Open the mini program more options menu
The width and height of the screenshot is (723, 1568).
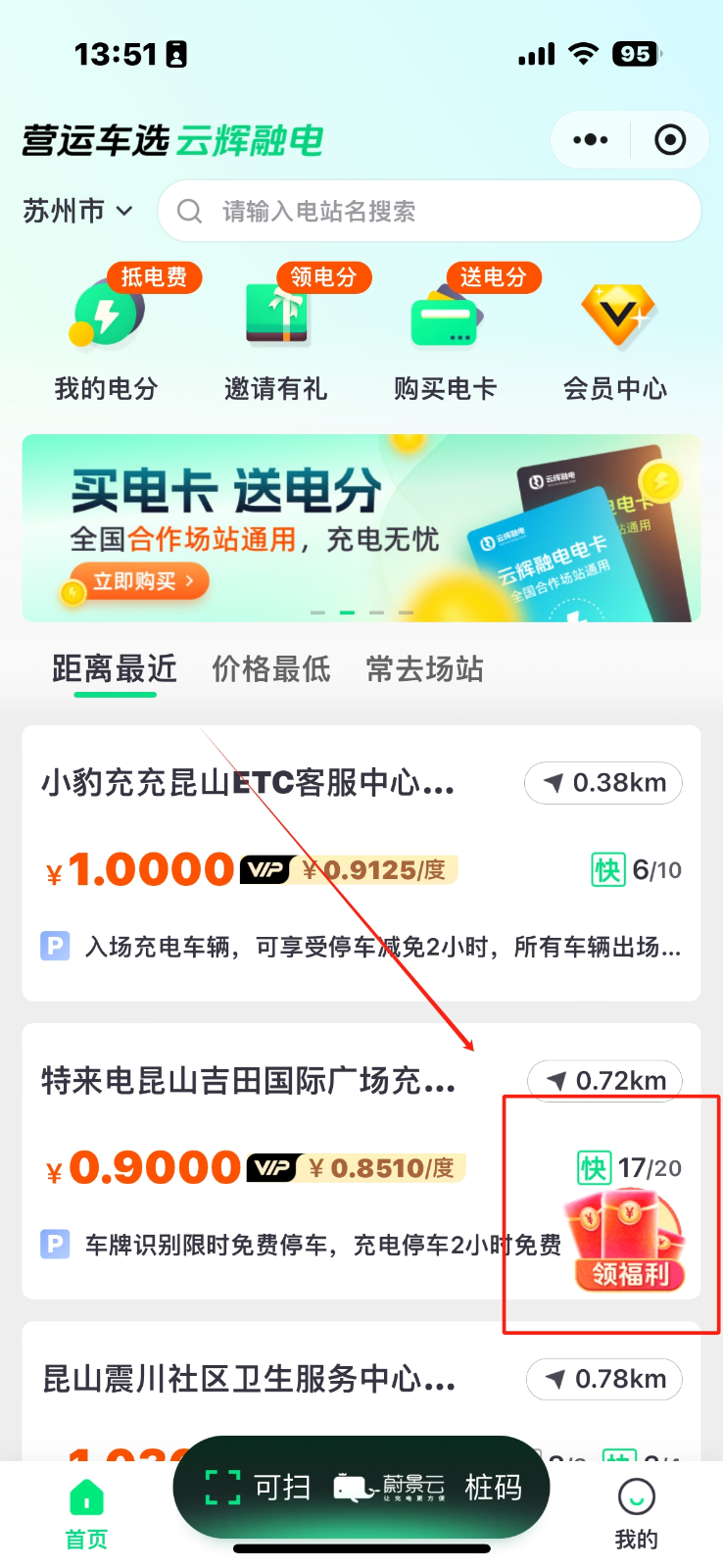[x=590, y=140]
